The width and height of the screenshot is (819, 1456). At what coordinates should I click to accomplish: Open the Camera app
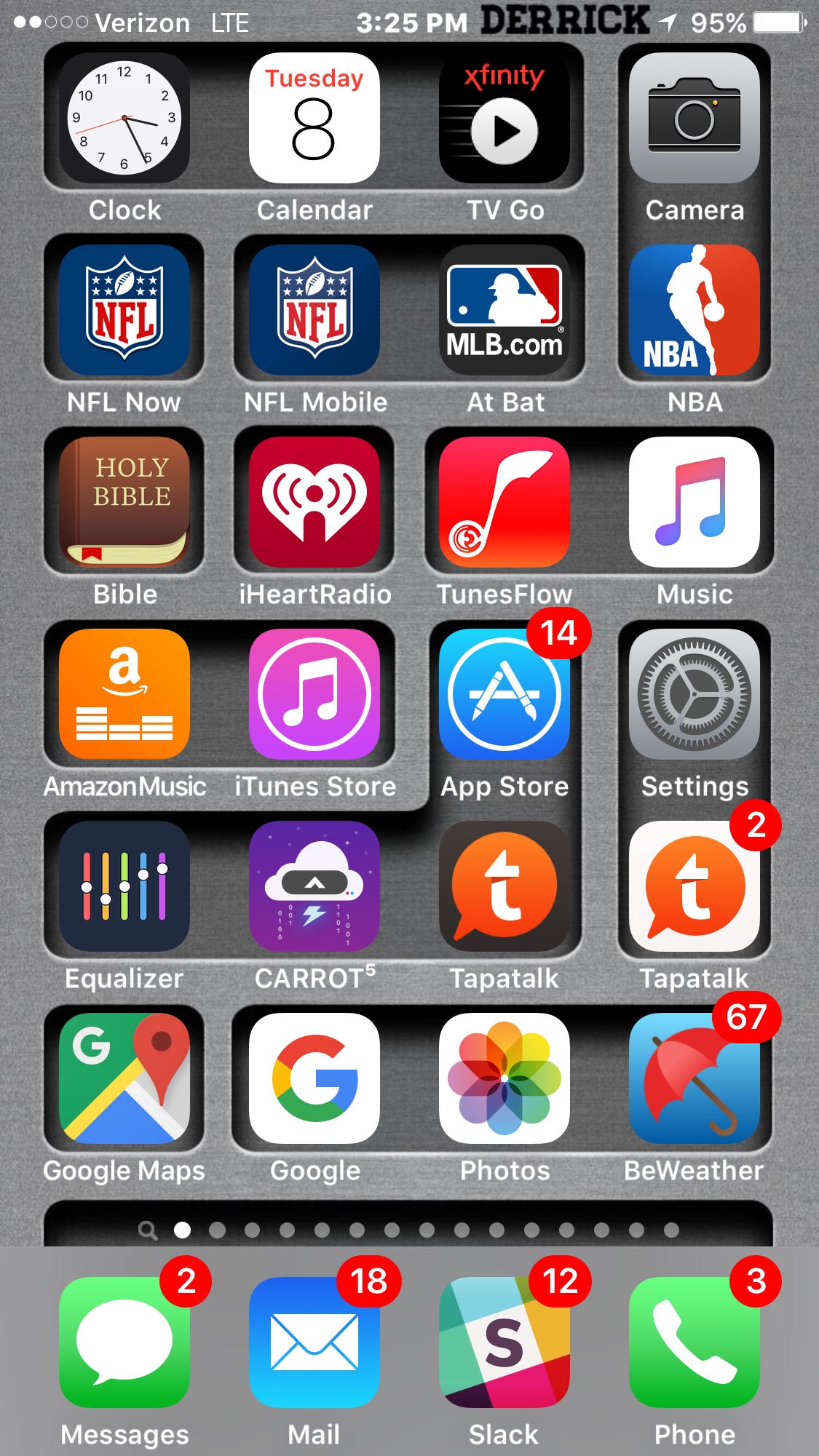pos(694,118)
